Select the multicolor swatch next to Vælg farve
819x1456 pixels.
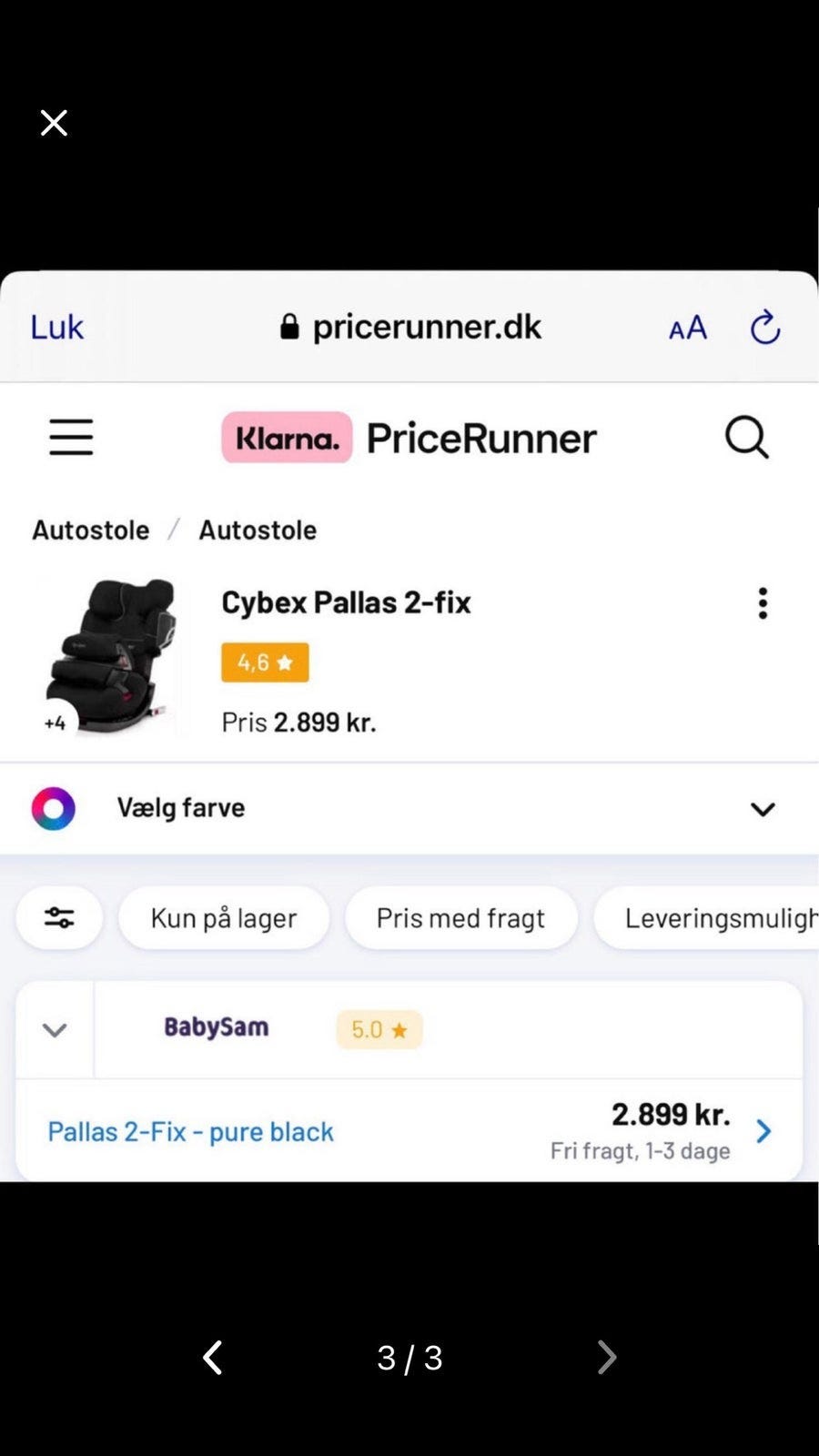[53, 808]
